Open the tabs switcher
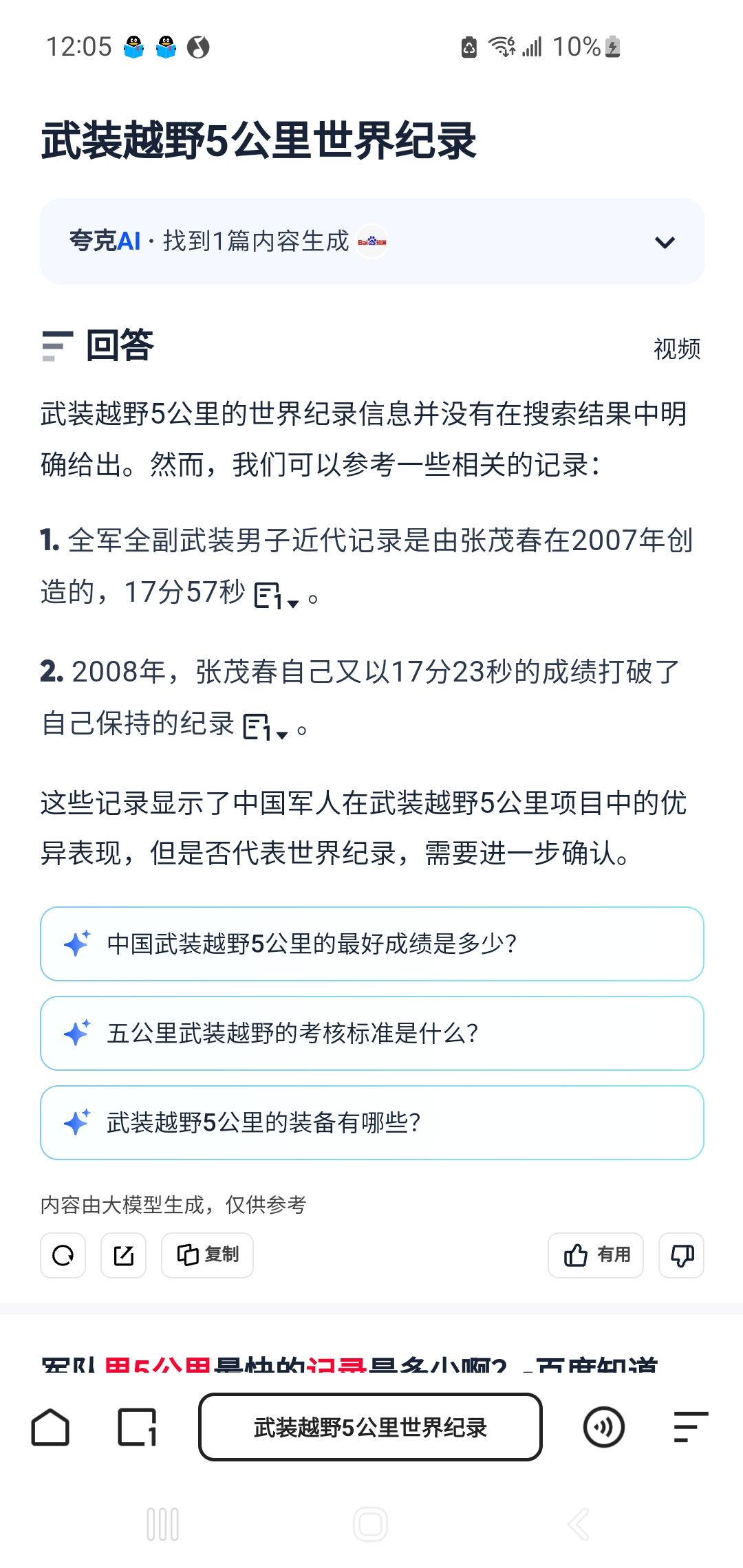Screen dimensions: 743x1568 [x=137, y=1427]
